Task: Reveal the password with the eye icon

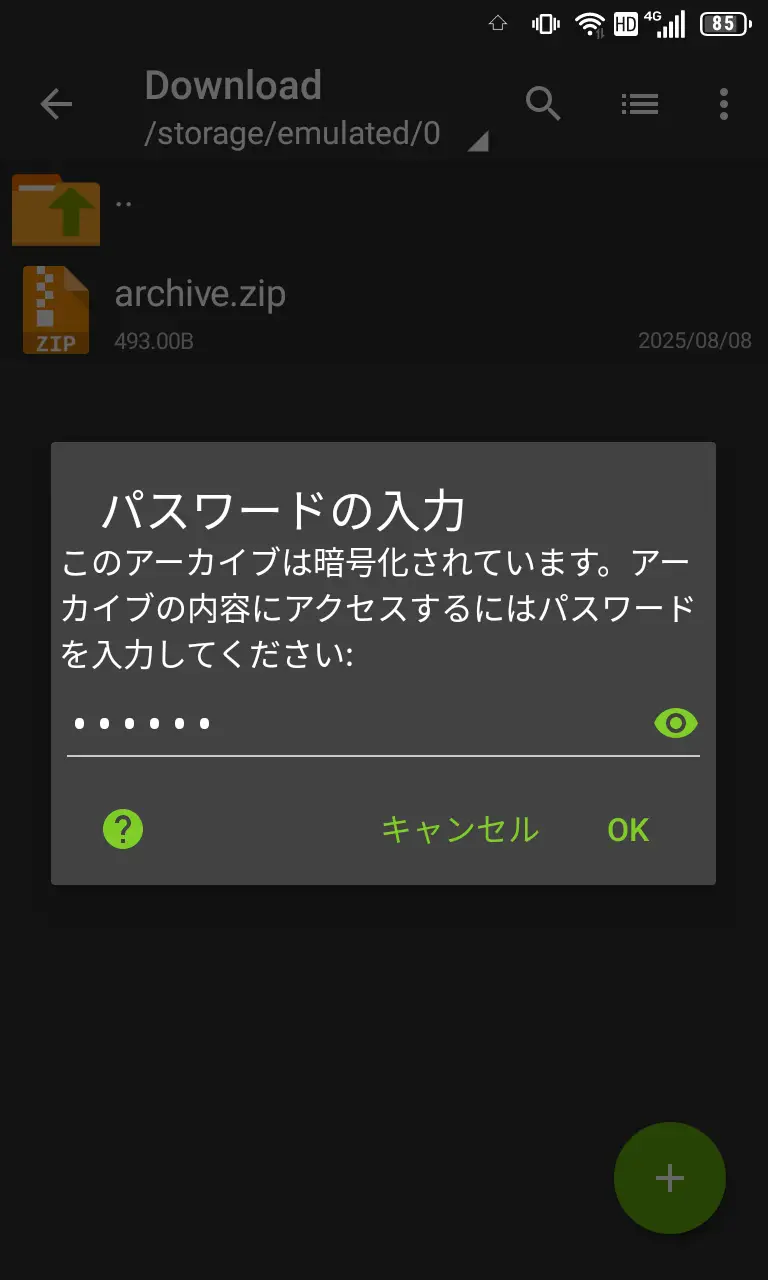Action: (x=675, y=723)
